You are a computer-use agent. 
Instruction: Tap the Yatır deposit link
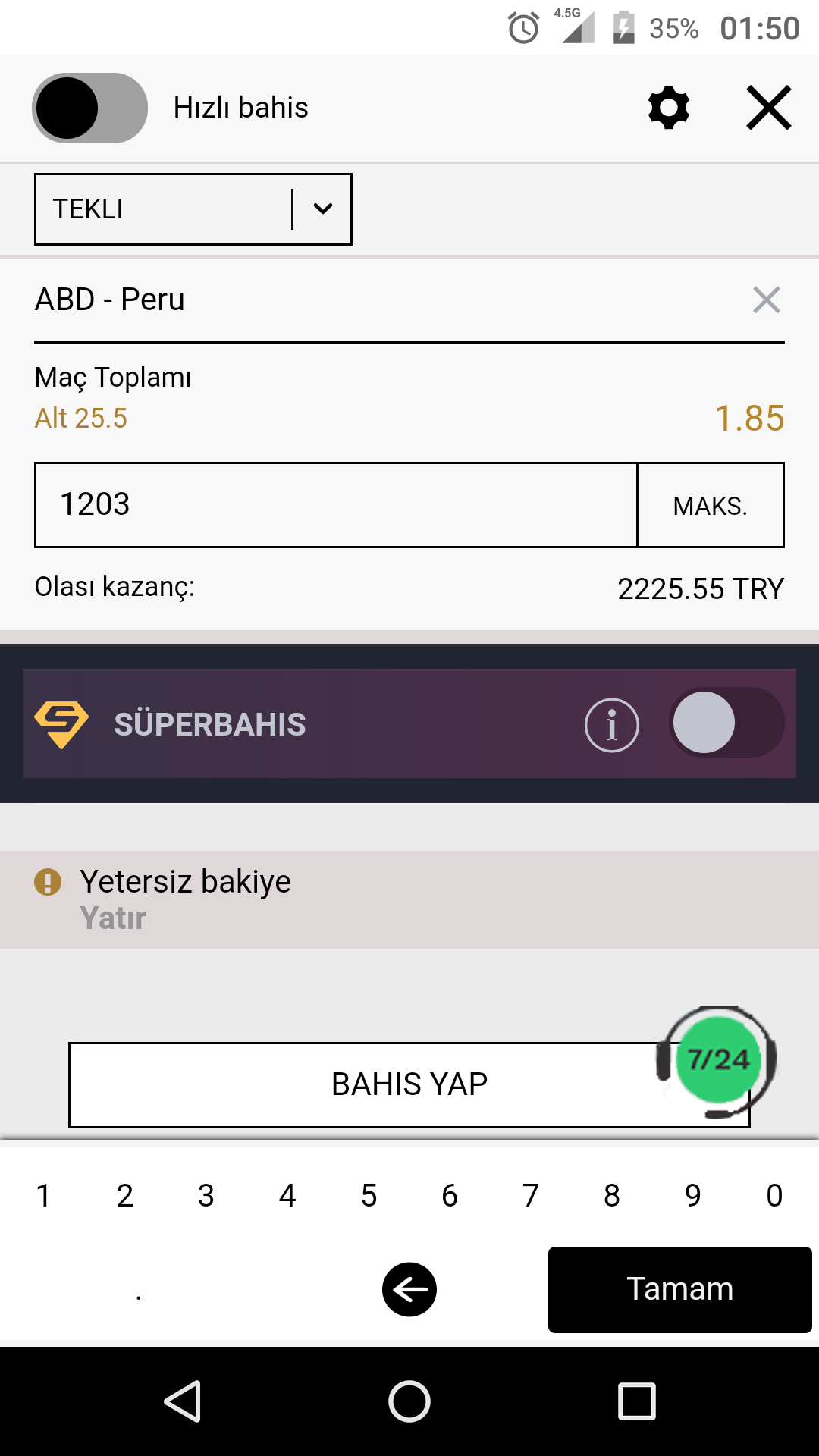113,918
